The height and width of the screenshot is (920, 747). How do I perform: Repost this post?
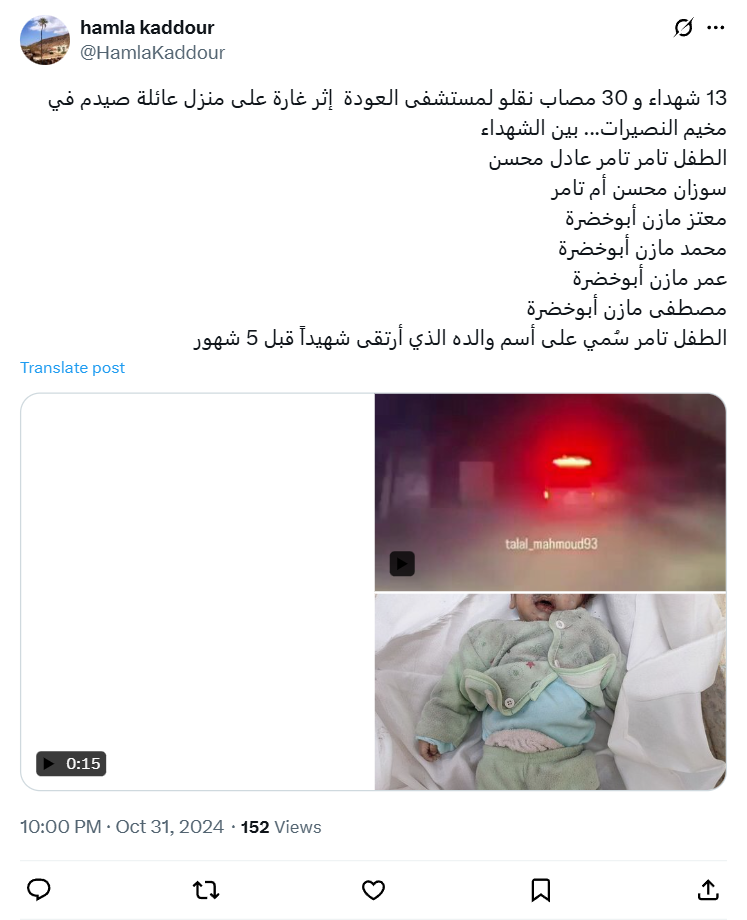point(206,889)
